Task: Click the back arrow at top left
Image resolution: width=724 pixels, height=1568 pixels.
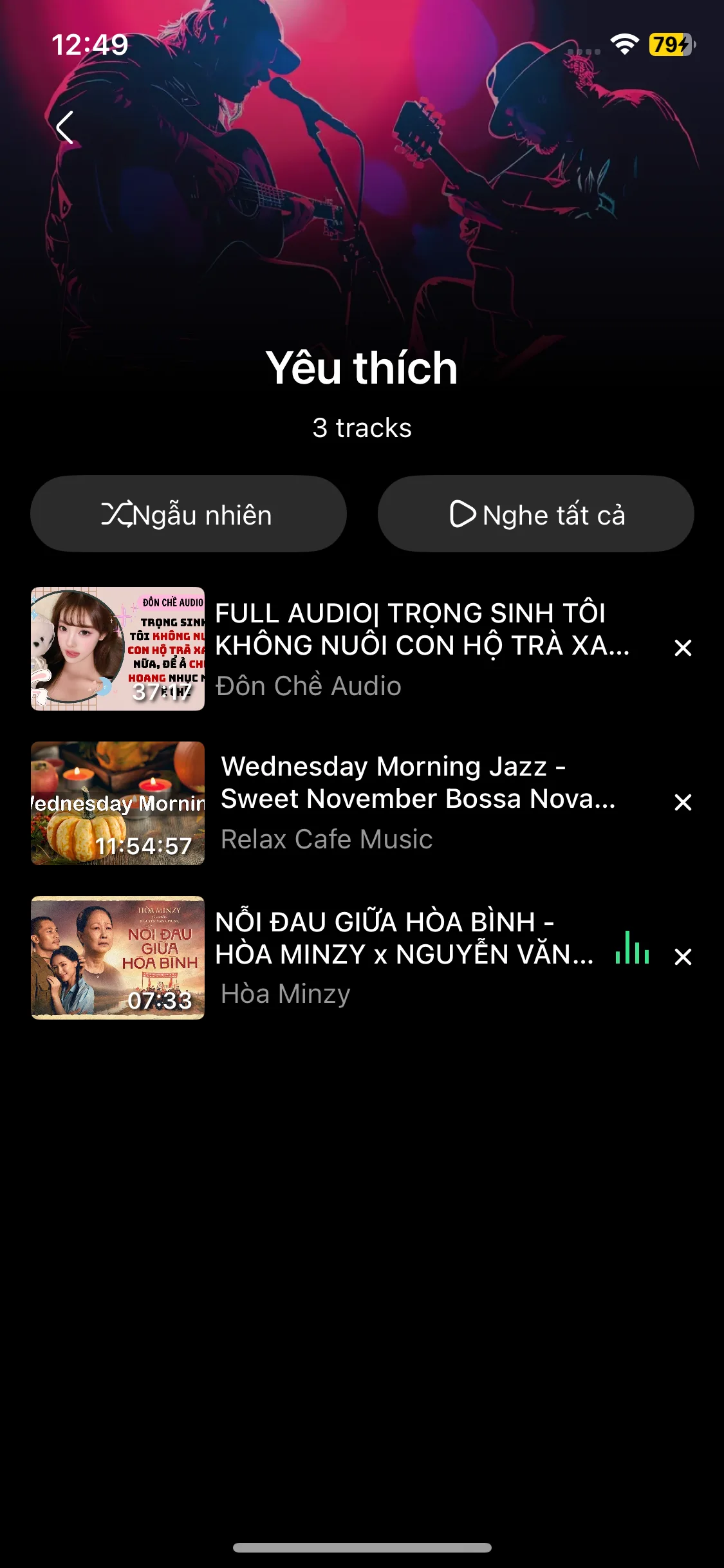Action: point(65,127)
